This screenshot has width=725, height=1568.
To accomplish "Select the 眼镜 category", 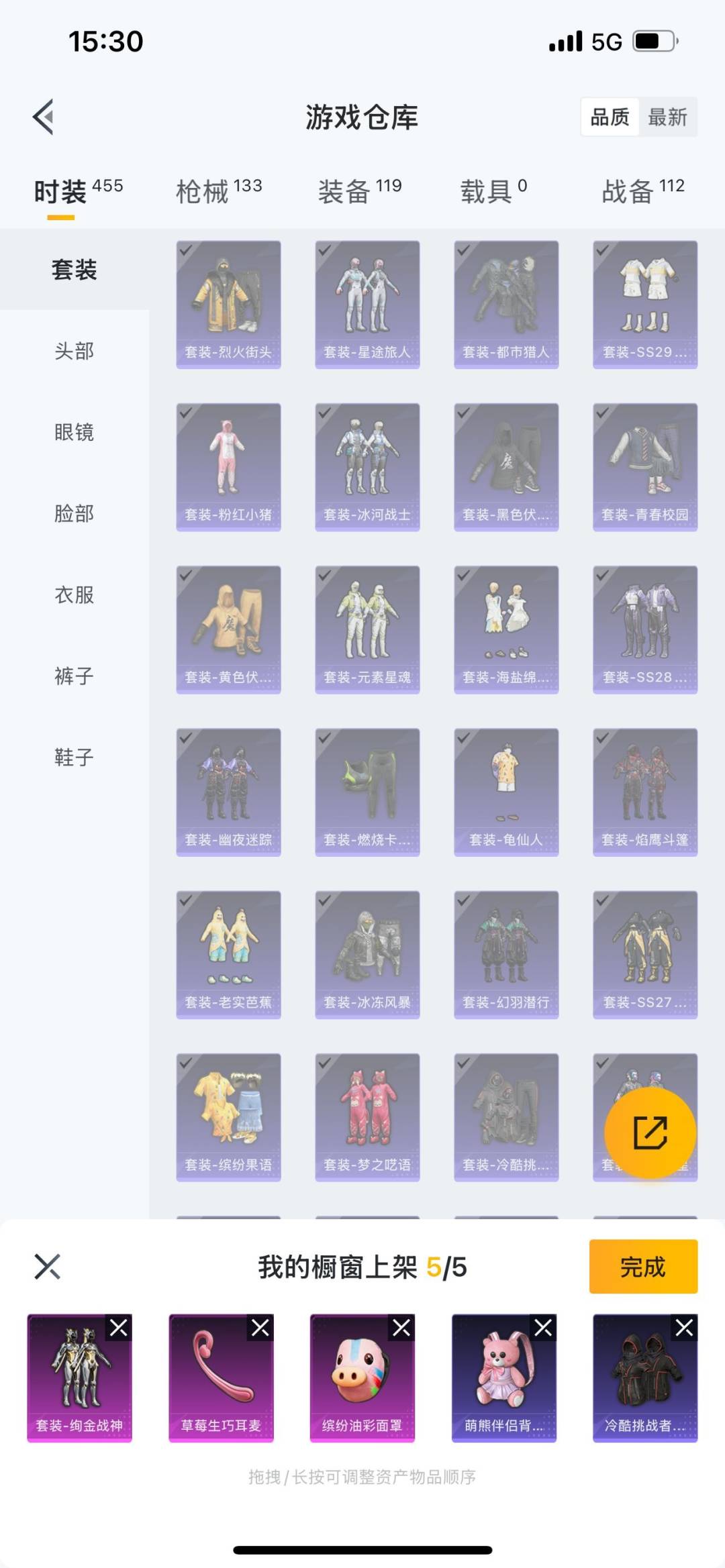I will click(x=74, y=432).
